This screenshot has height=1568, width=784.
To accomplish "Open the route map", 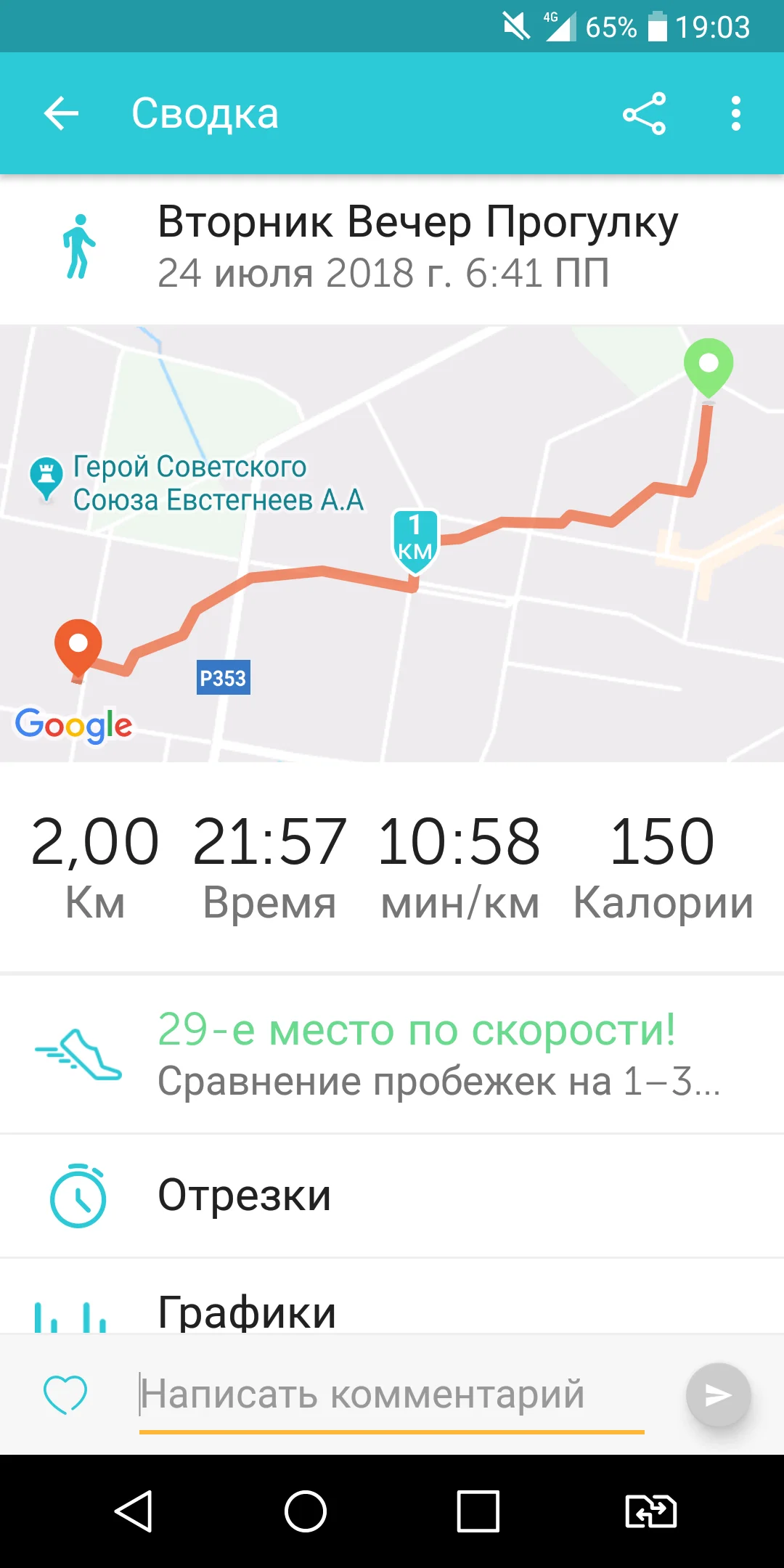I will [392, 543].
